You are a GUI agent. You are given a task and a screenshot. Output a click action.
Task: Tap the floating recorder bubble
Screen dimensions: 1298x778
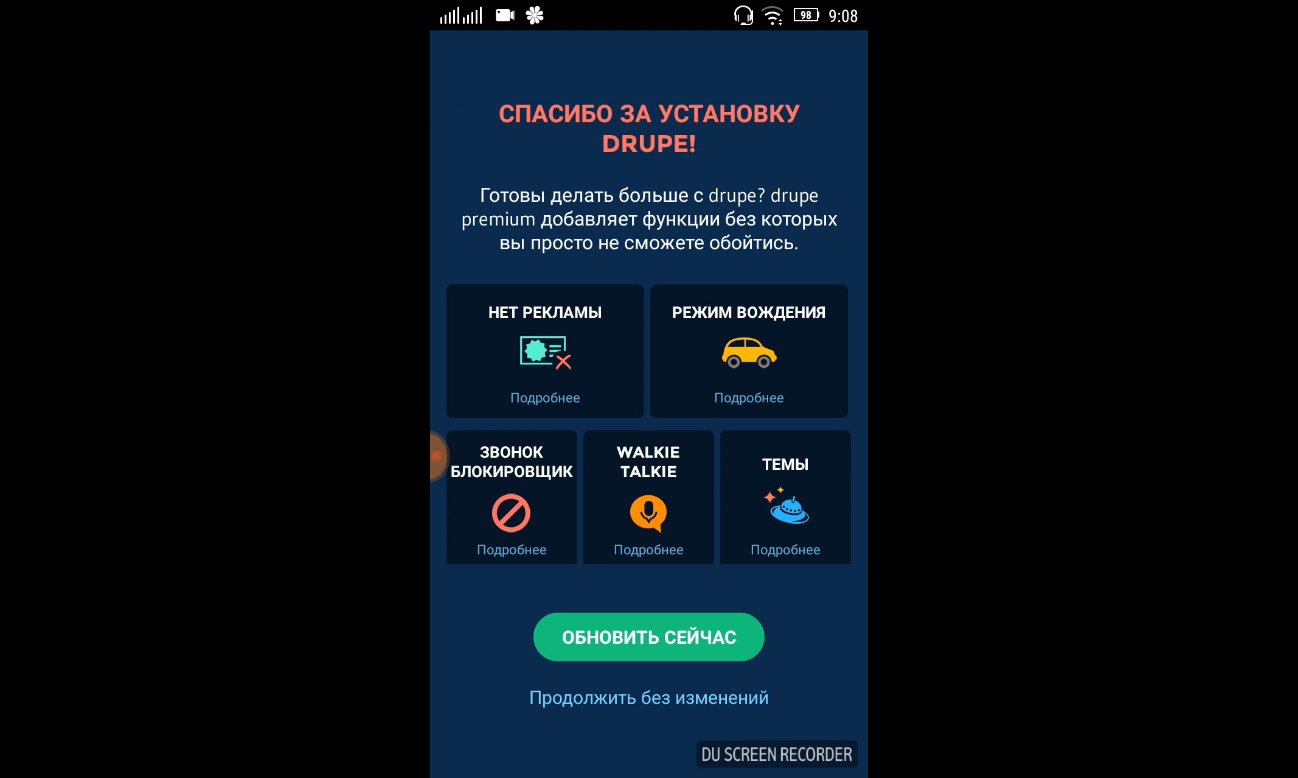tap(438, 456)
